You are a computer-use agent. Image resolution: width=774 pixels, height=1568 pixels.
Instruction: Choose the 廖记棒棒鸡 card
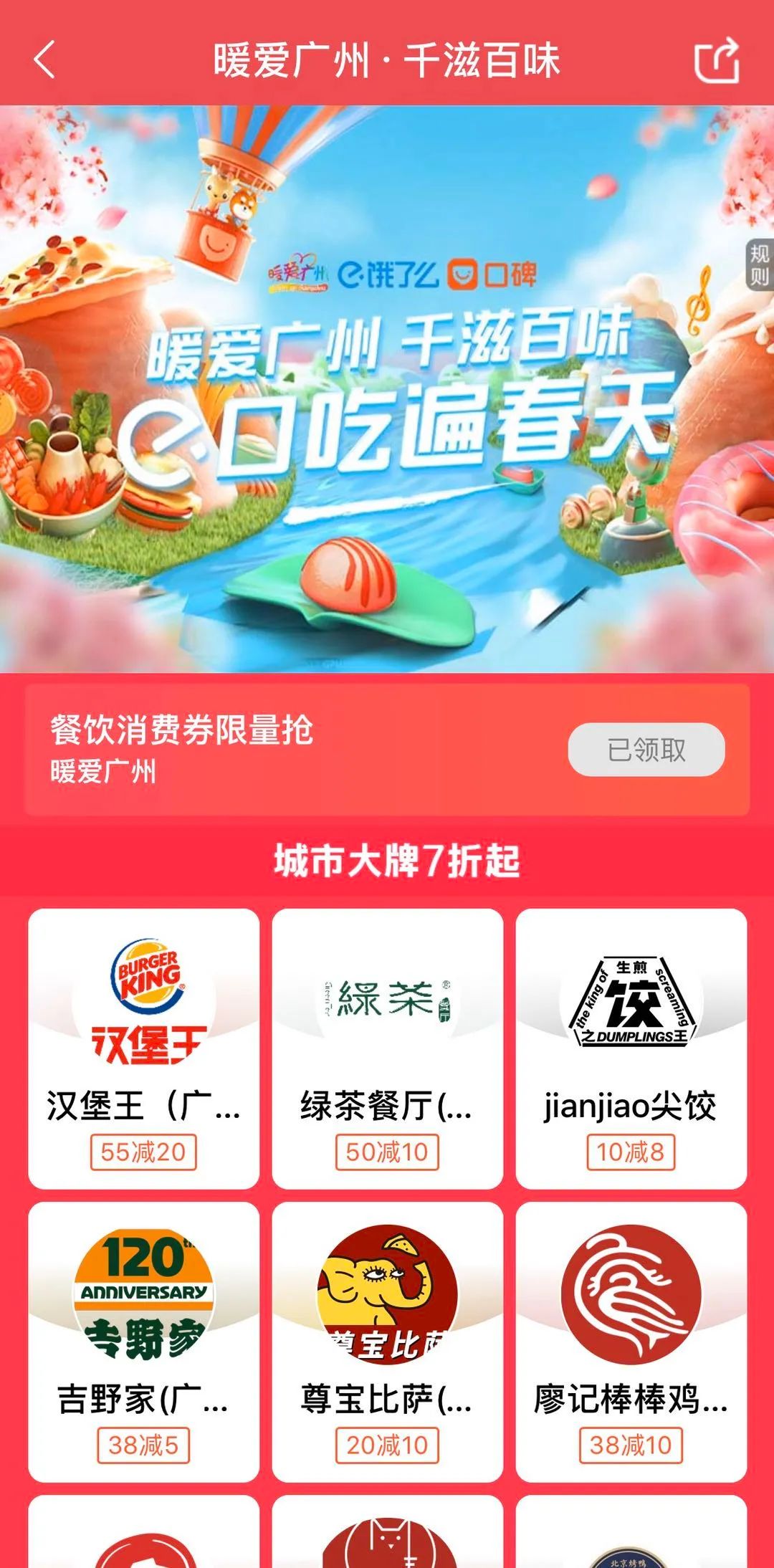(631, 1342)
